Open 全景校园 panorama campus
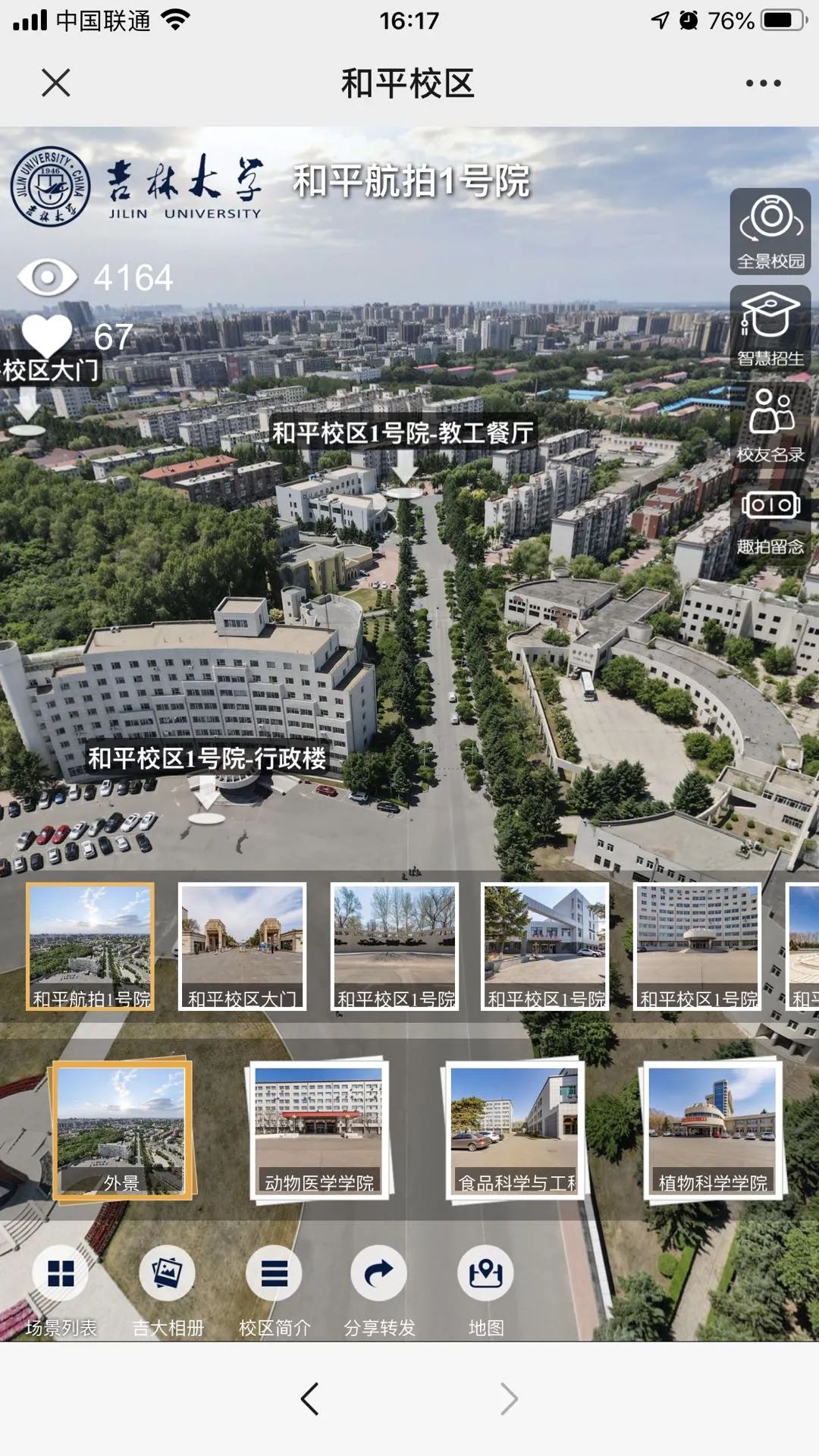Screen dimensions: 819x1456 point(770,231)
